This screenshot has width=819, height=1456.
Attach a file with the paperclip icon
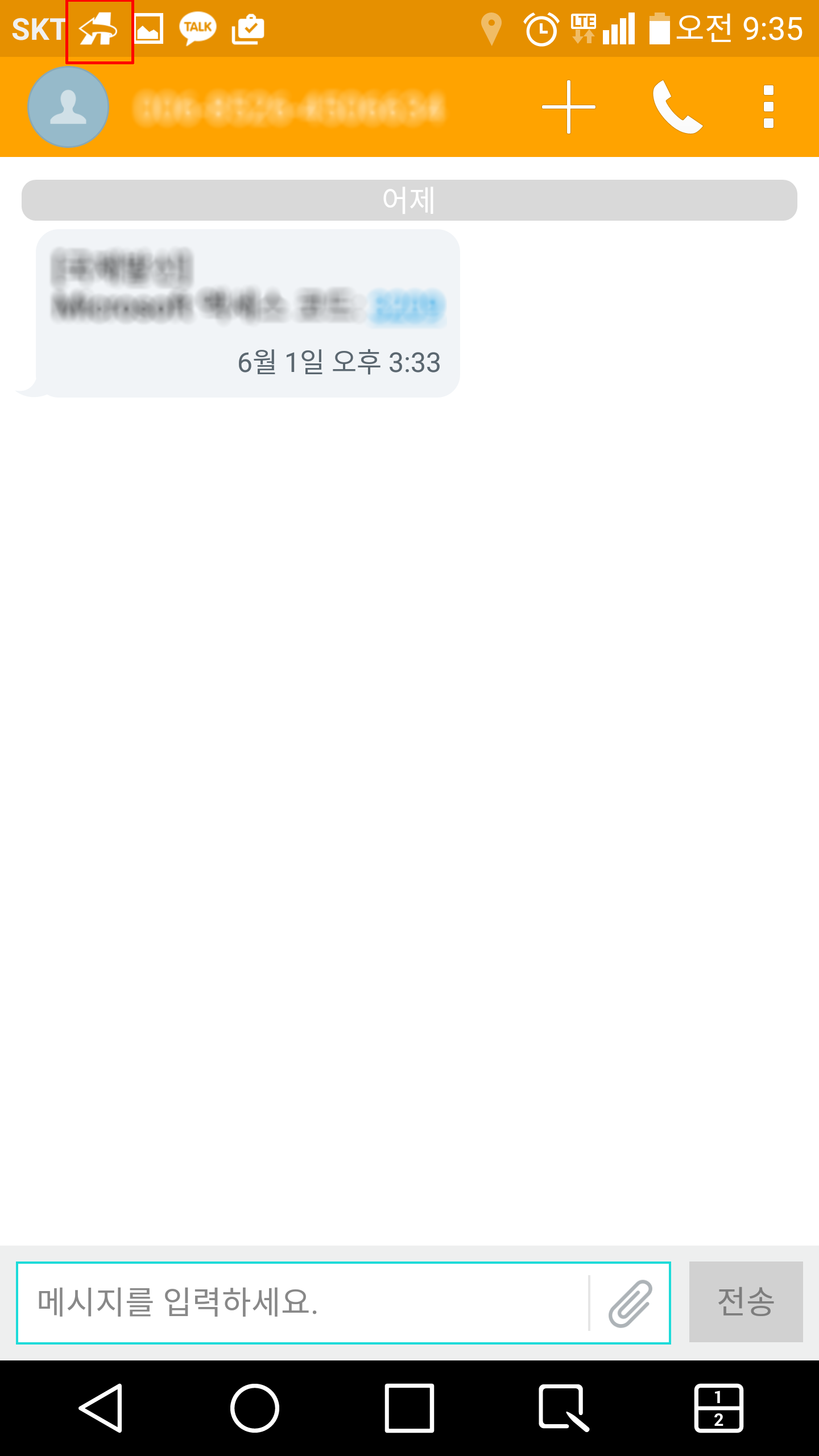click(x=630, y=1304)
